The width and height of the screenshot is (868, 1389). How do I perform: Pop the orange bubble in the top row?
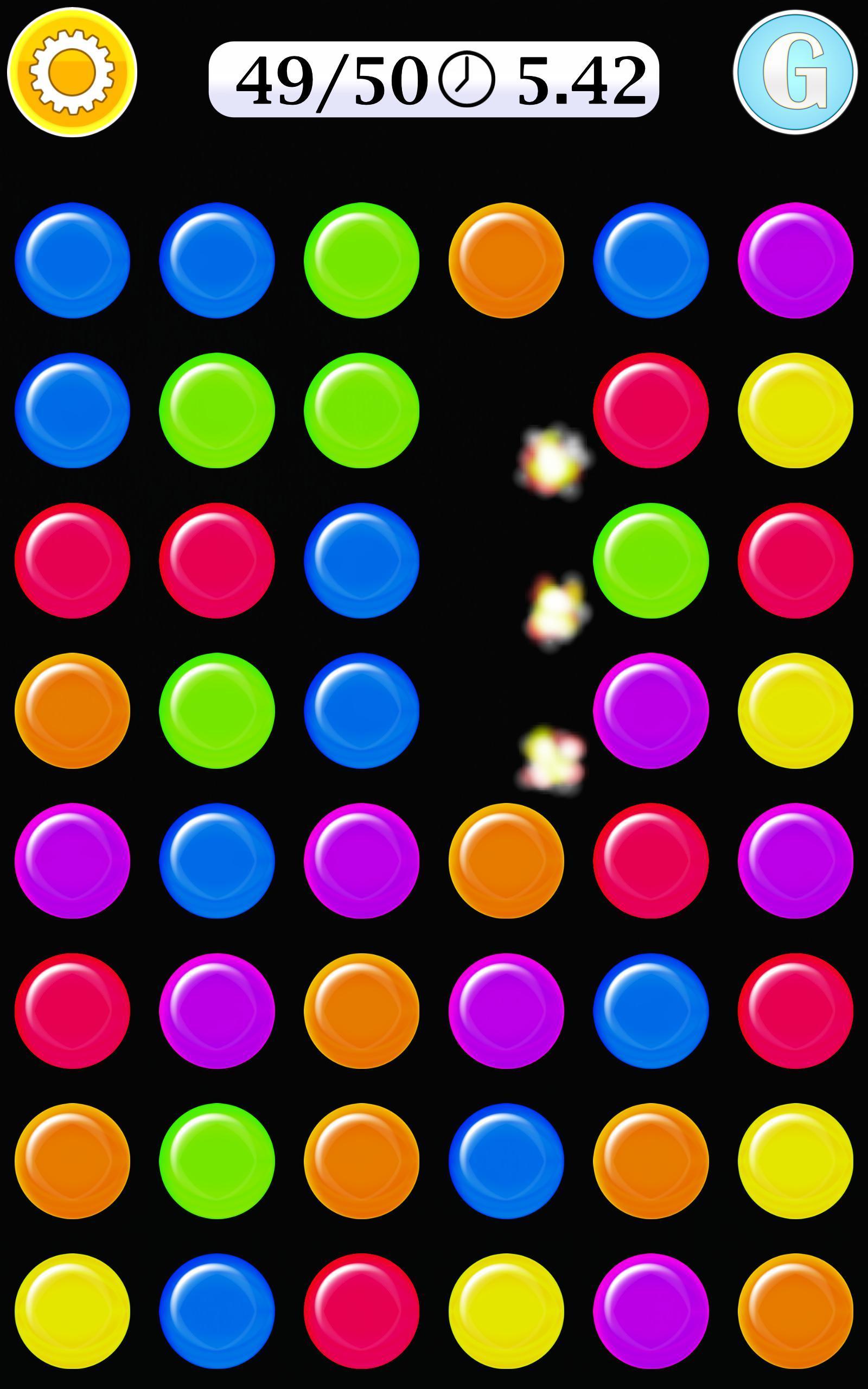(x=506, y=260)
